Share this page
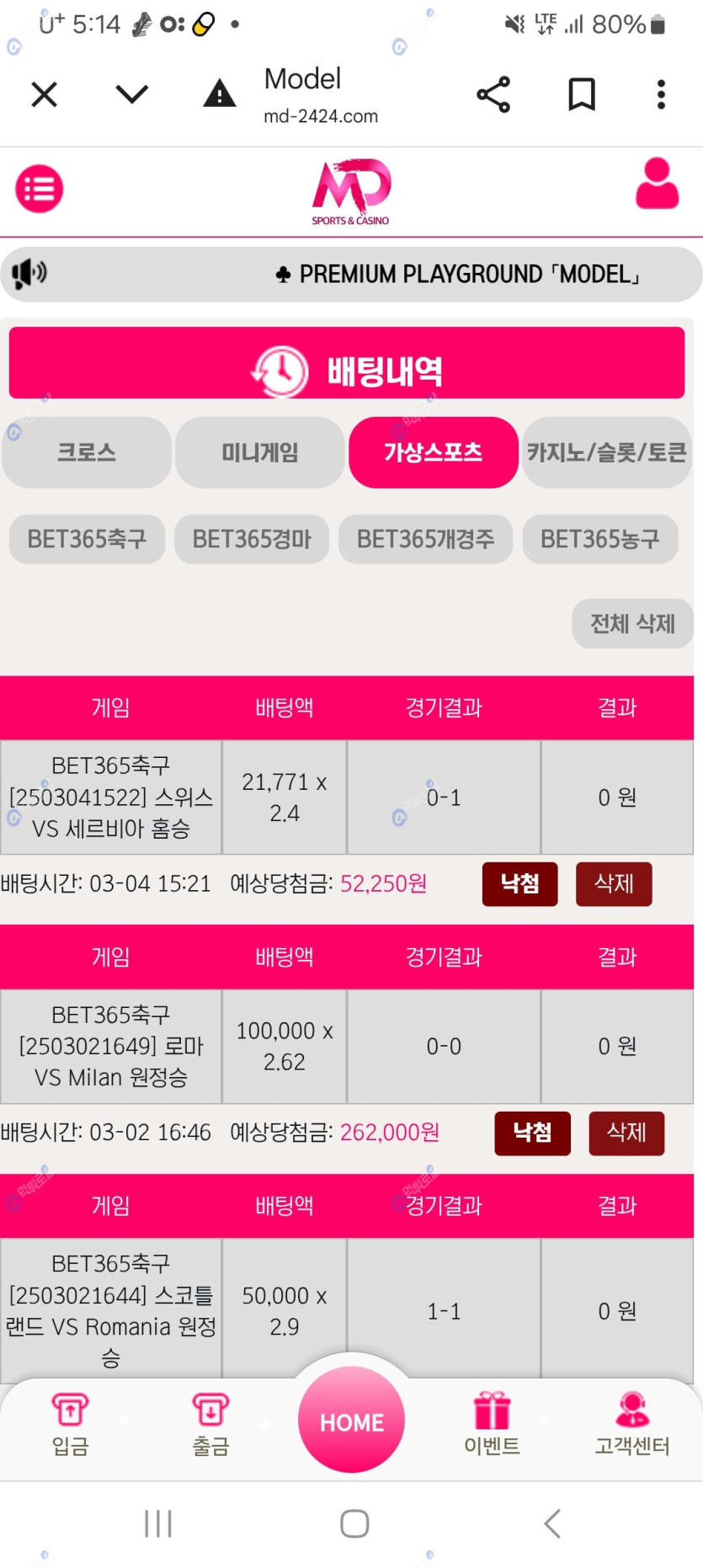 tap(493, 94)
